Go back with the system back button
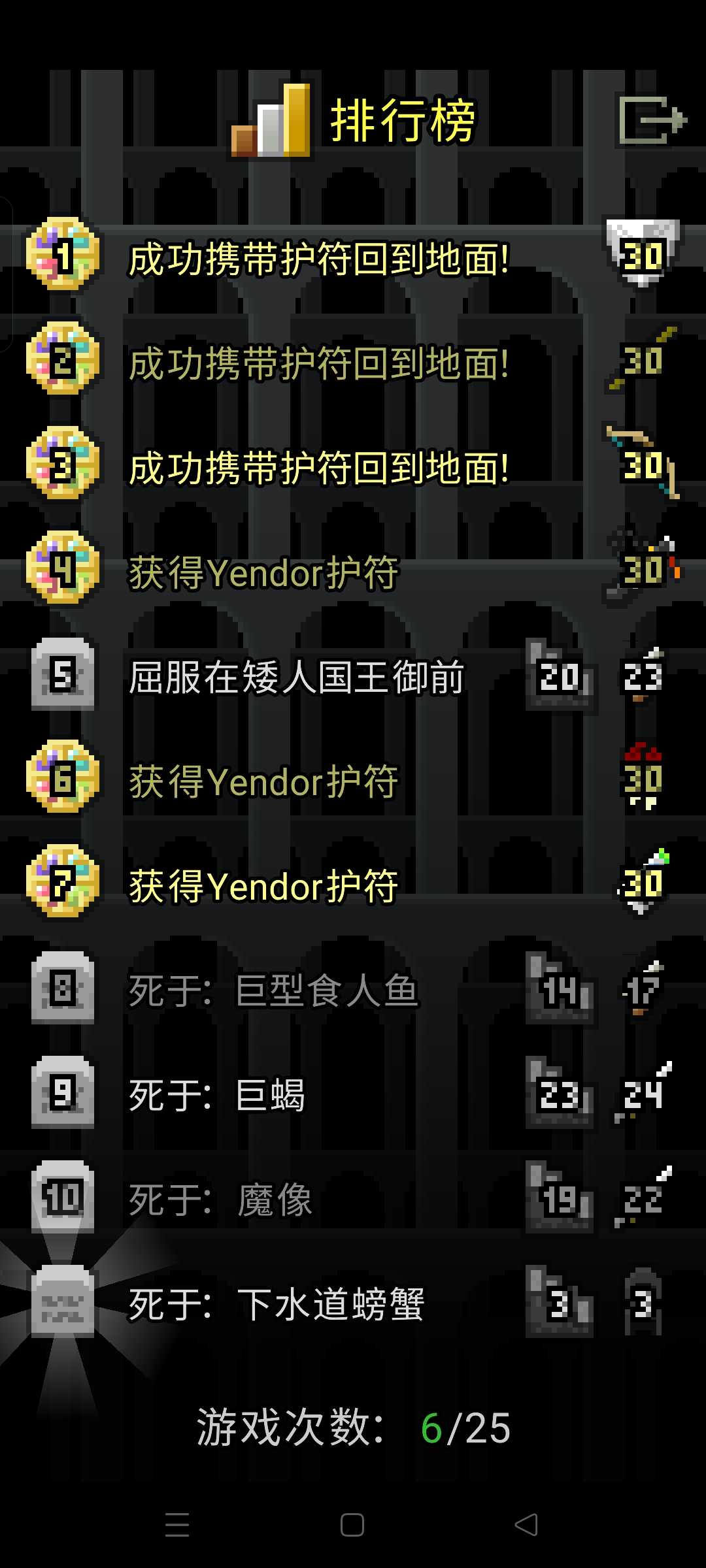This screenshot has height=1568, width=706. pos(526,1525)
